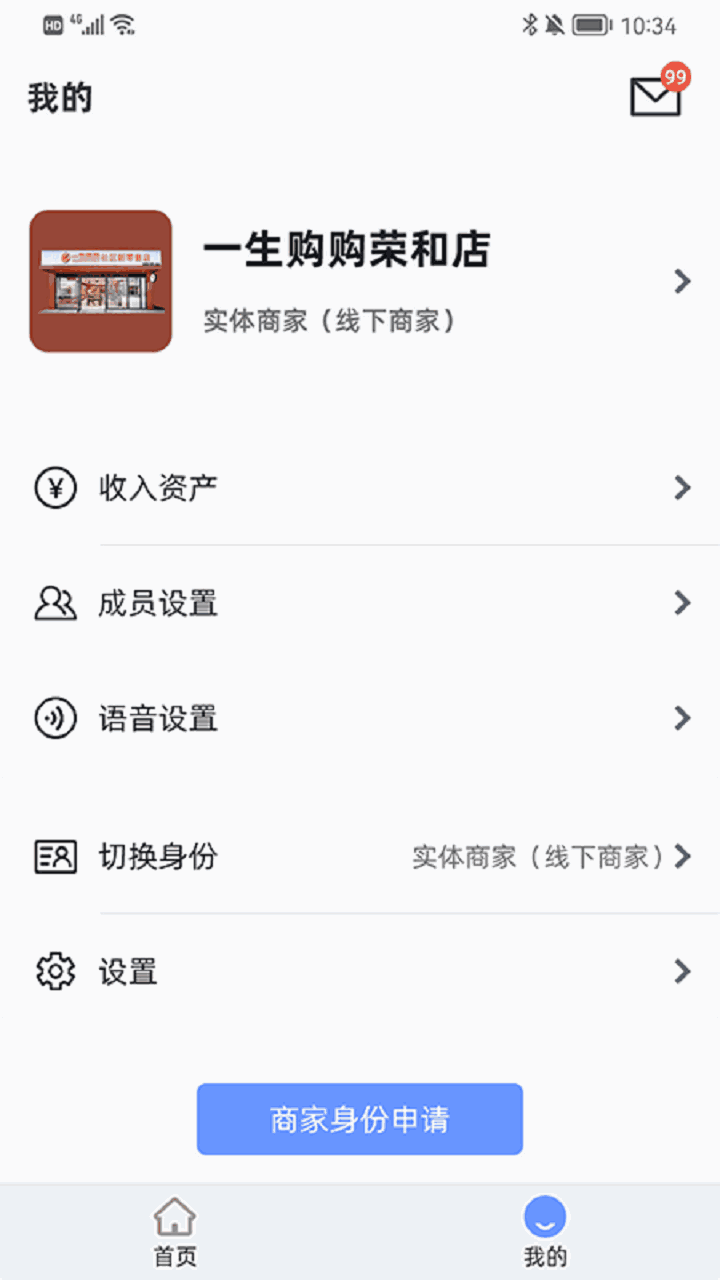Open the messages envelope icon
The image size is (720, 1280).
click(x=656, y=96)
